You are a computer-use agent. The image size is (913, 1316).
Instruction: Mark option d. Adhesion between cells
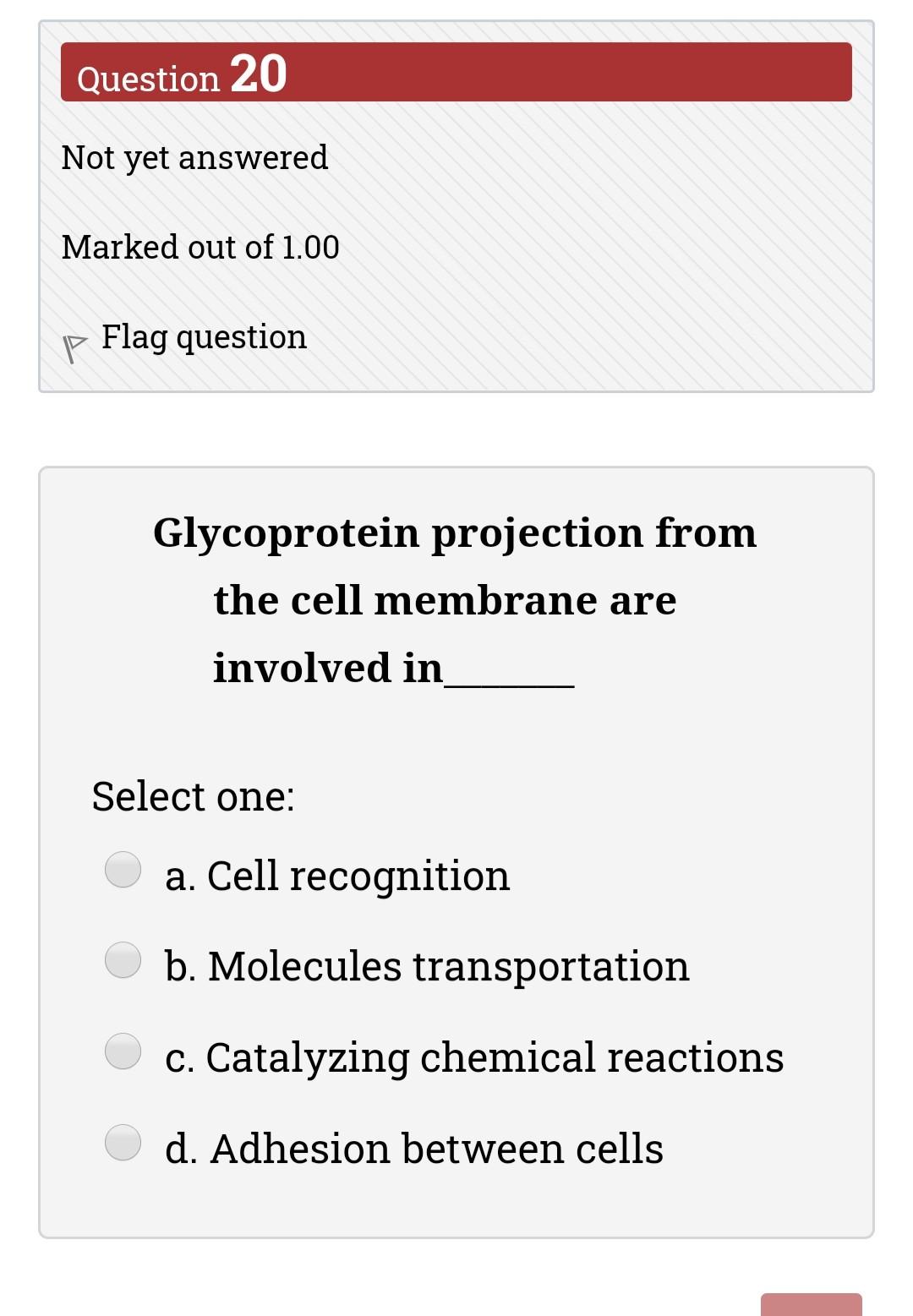point(123,1143)
